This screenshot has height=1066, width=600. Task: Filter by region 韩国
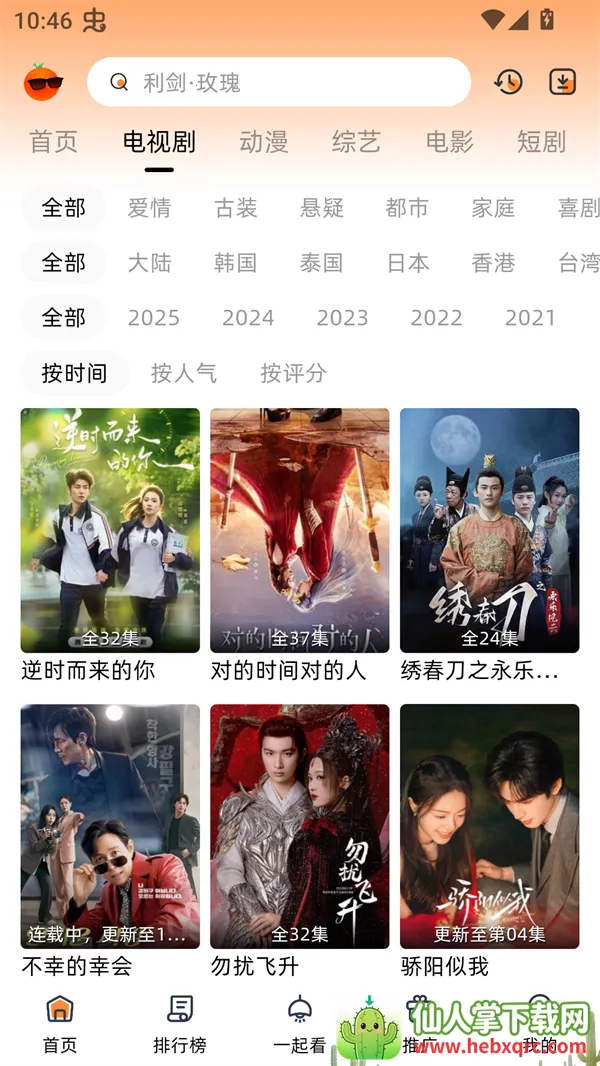coord(236,263)
